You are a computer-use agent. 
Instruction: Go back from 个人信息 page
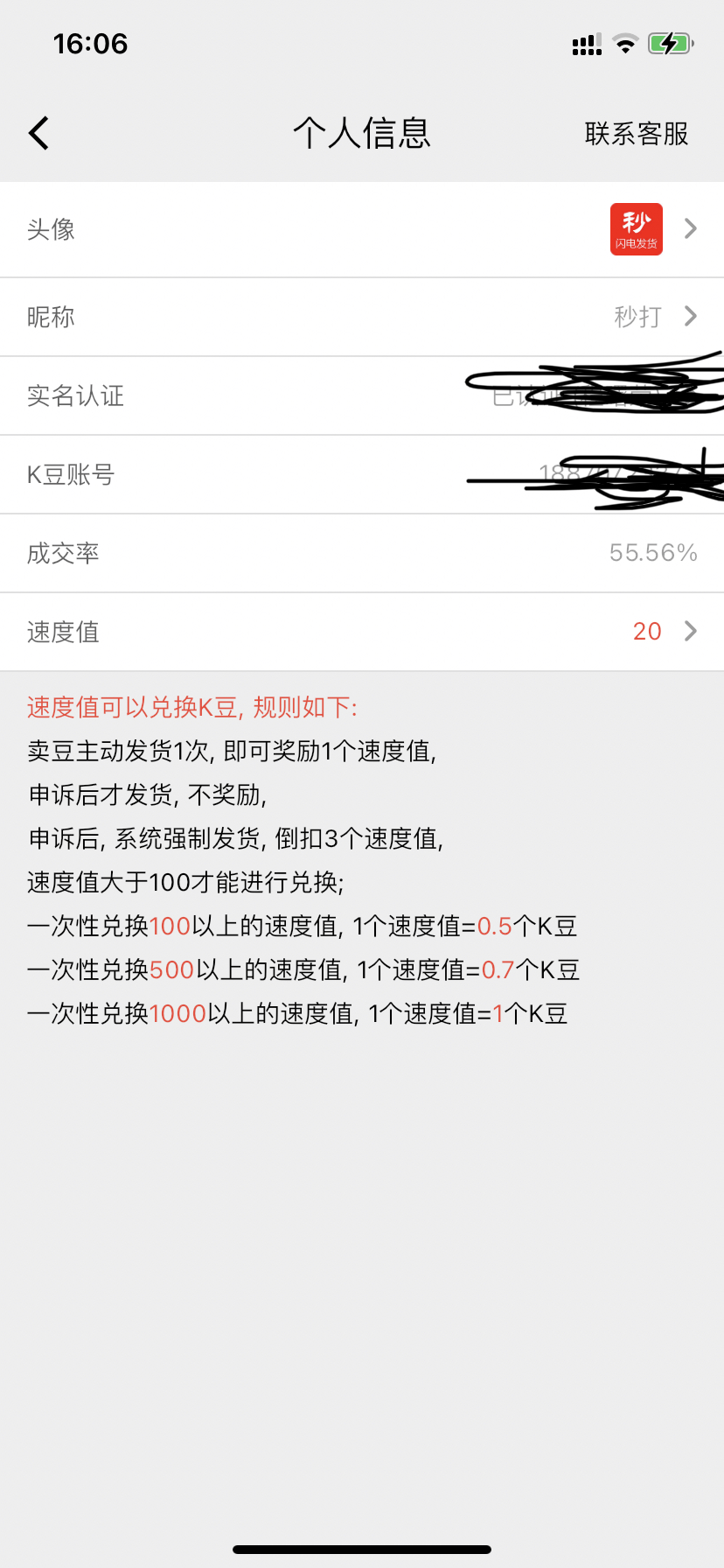point(39,134)
